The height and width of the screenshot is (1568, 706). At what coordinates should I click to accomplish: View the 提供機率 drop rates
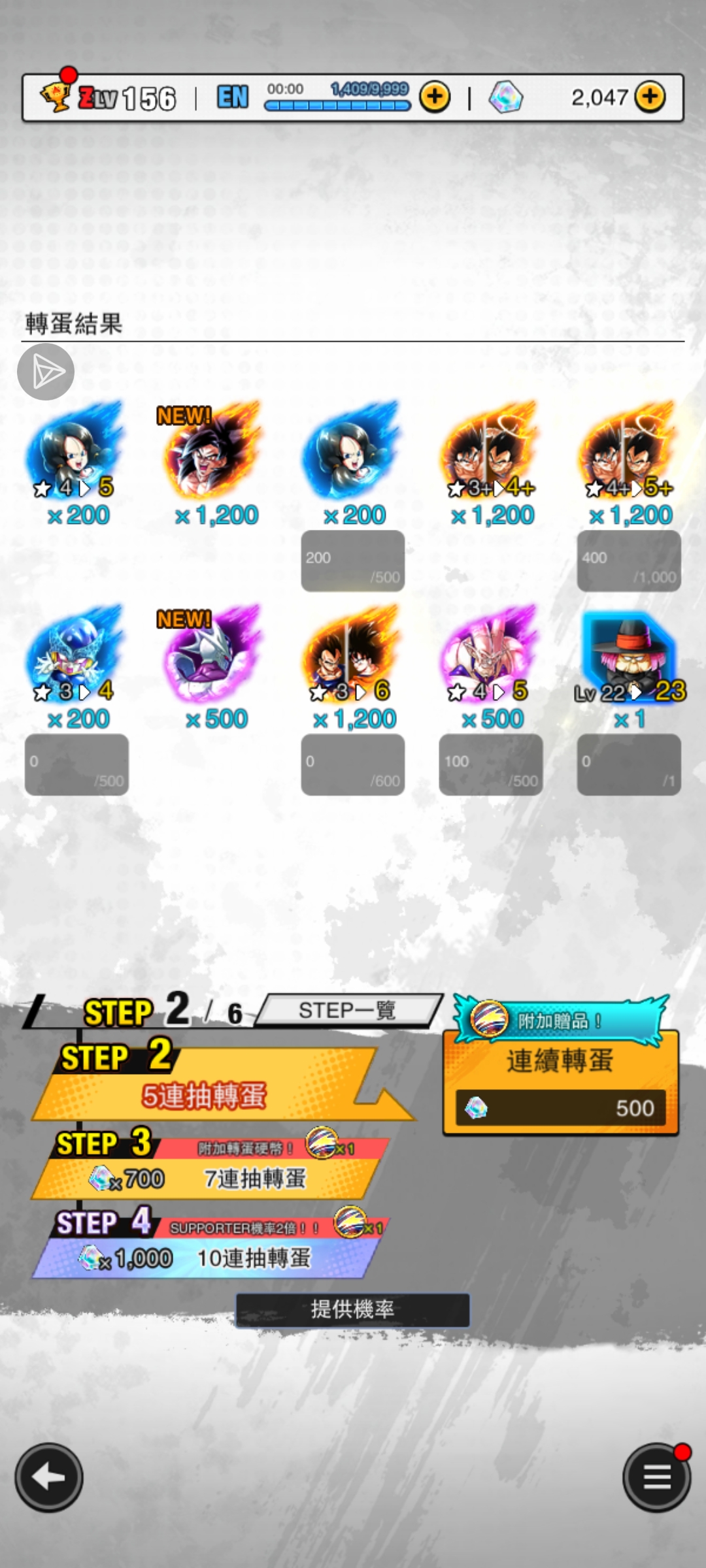[352, 1309]
